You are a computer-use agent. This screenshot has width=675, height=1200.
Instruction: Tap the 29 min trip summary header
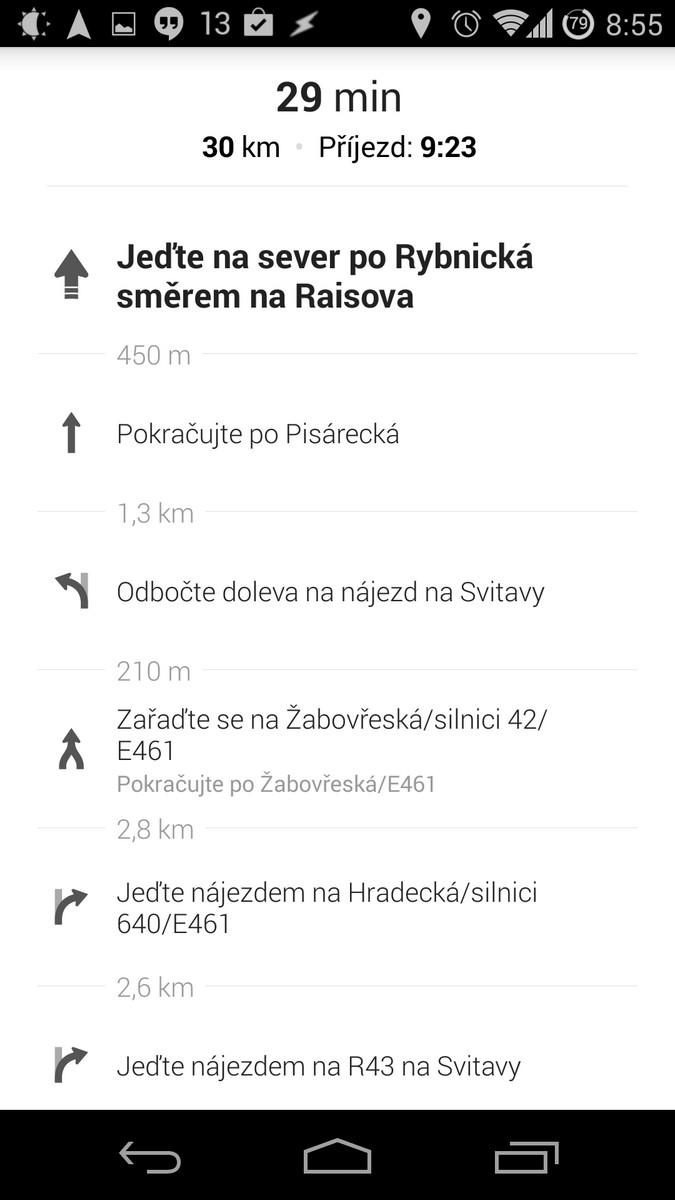point(337,118)
